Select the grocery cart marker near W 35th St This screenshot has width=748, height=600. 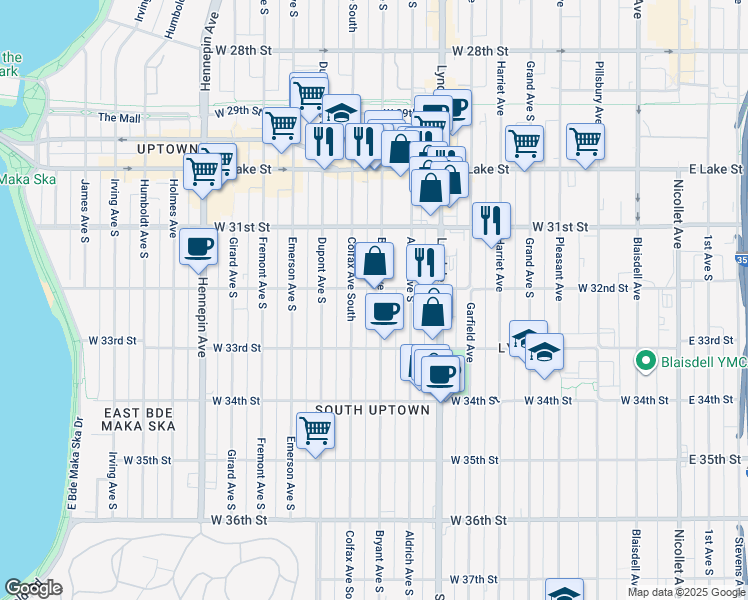tap(315, 434)
